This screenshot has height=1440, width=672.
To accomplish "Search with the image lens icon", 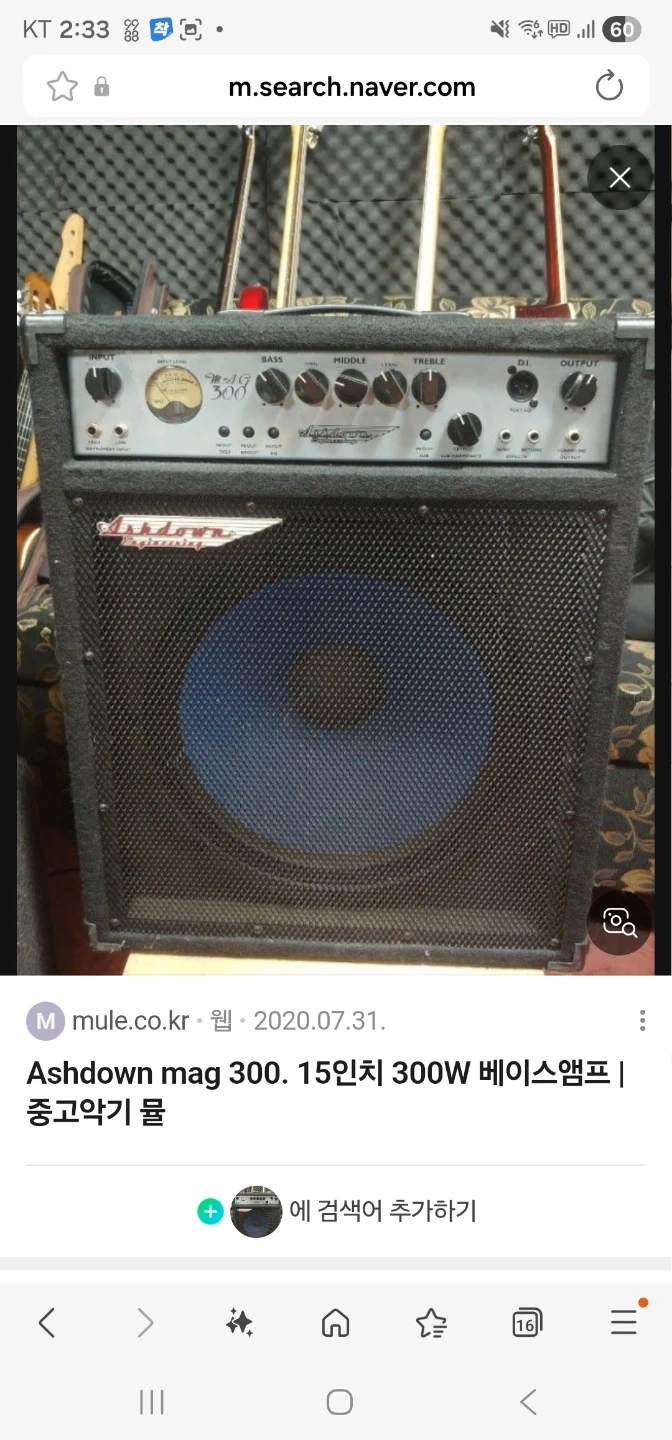I will coord(619,922).
